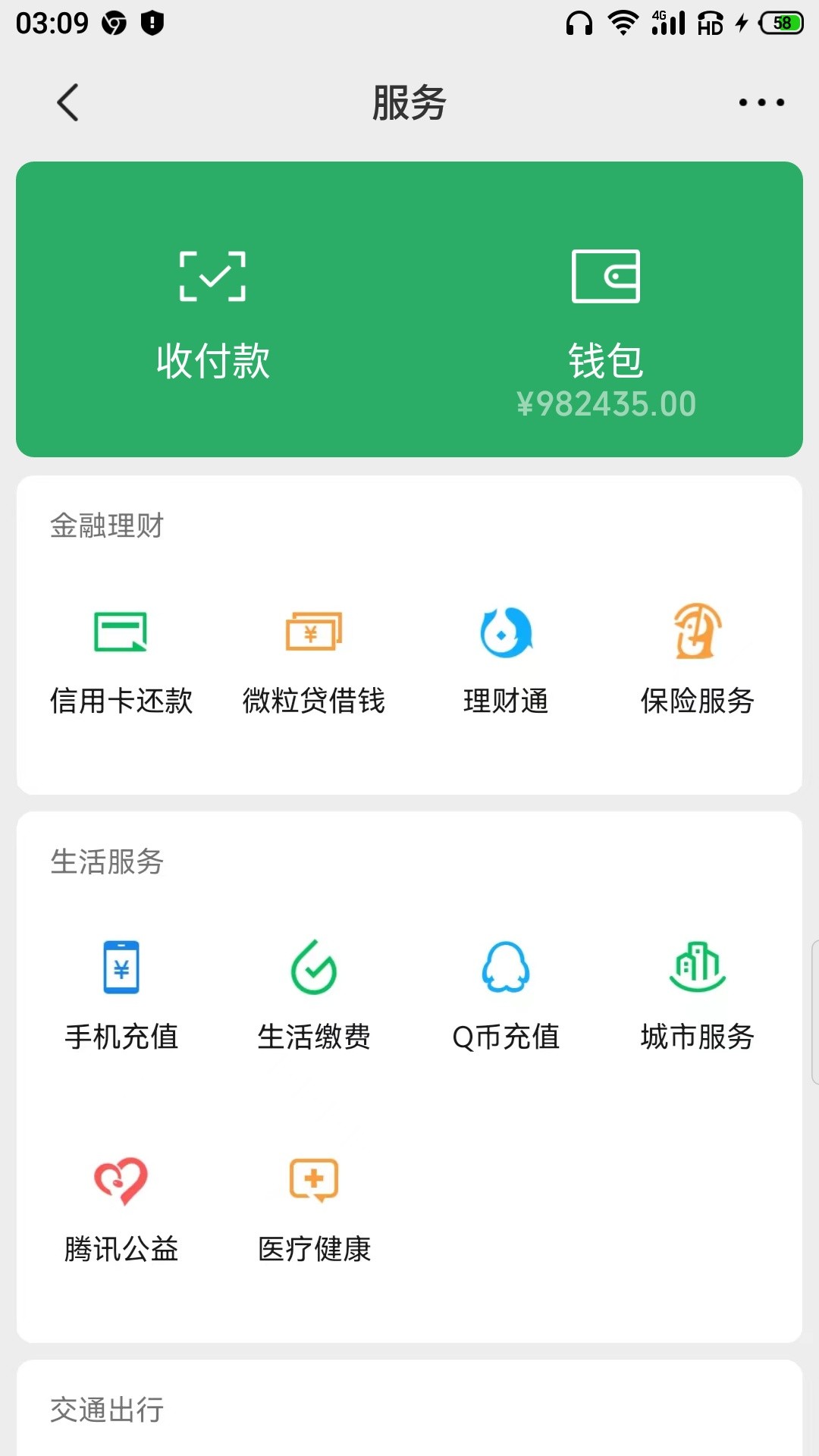Screen dimensions: 819x1456
Task: Select Q币充值 recharge
Action: tap(506, 995)
